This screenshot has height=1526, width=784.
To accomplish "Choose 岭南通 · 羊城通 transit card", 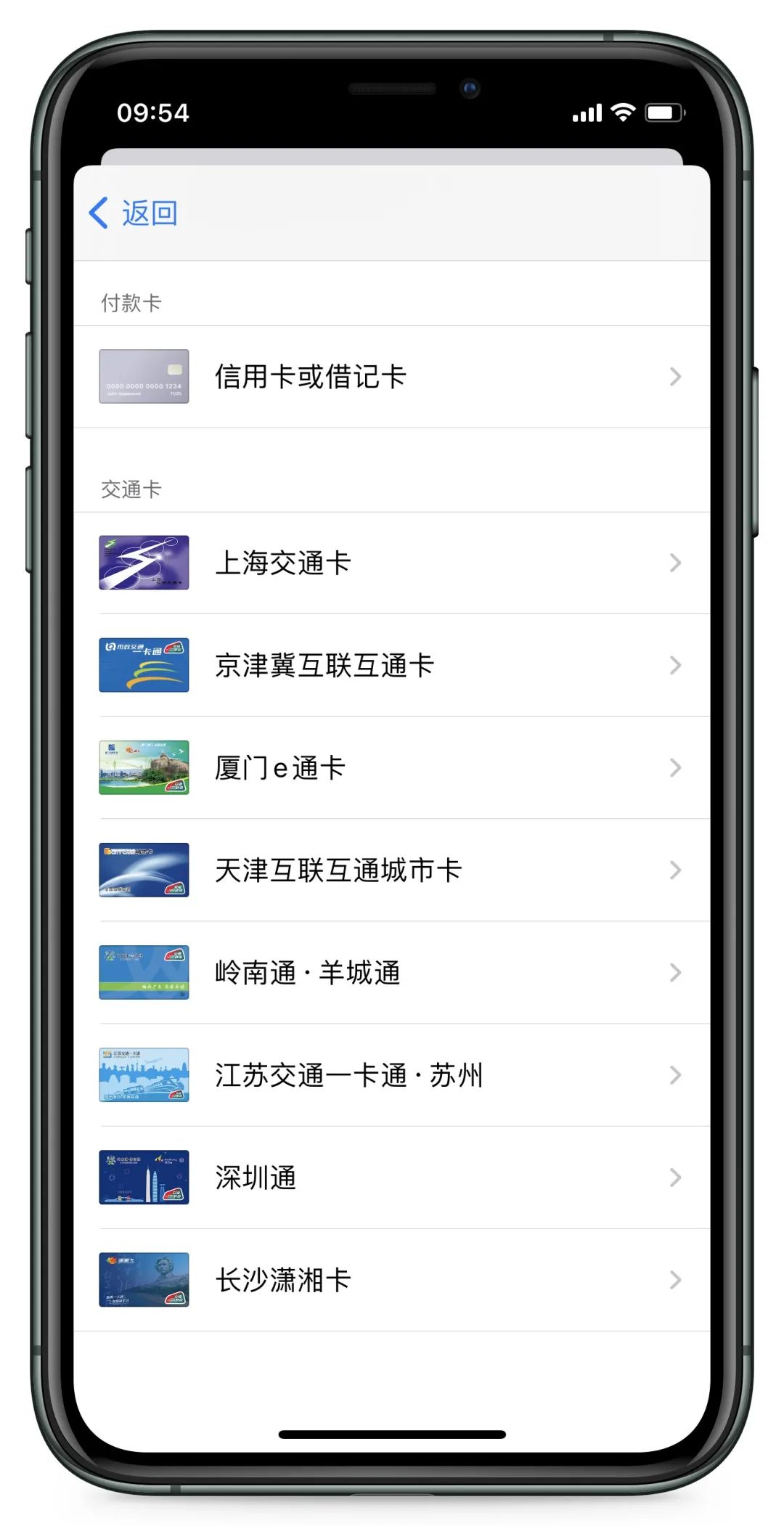I will (391, 972).
